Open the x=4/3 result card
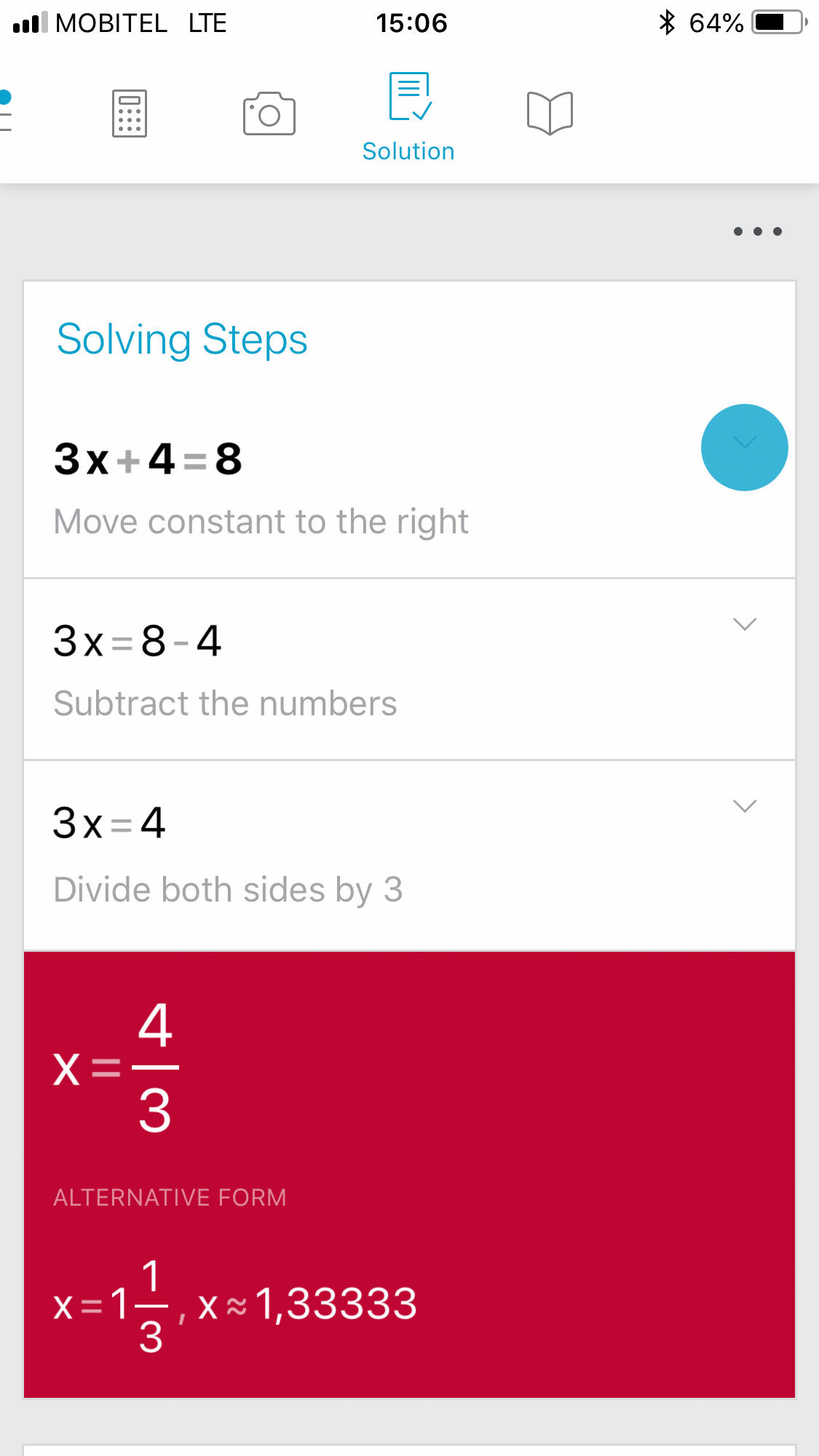The width and height of the screenshot is (819, 1456). click(409, 1174)
